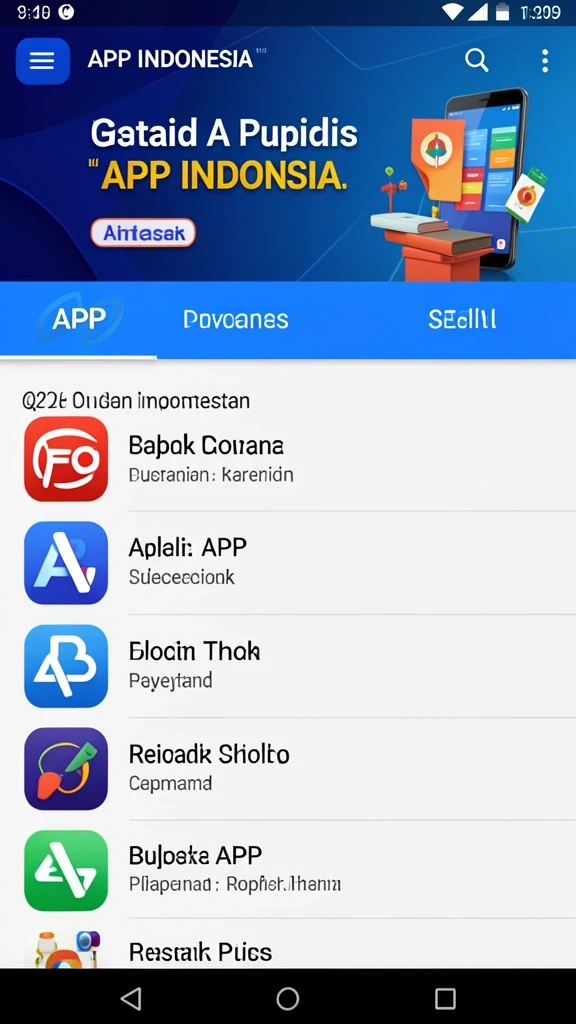Switch to the APP tab
The height and width of the screenshot is (1024, 576).
pos(78,319)
